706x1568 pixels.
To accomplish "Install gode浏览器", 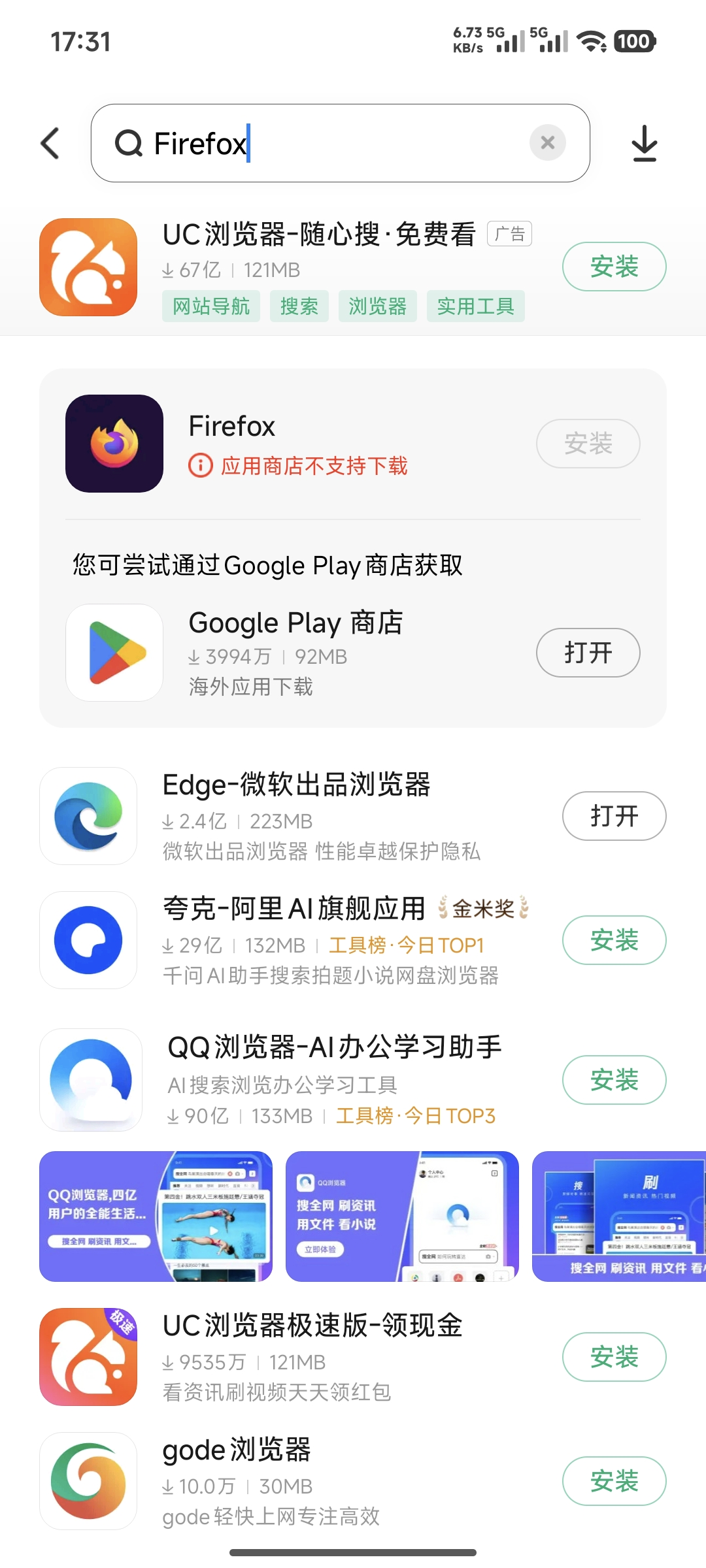I will (614, 1481).
